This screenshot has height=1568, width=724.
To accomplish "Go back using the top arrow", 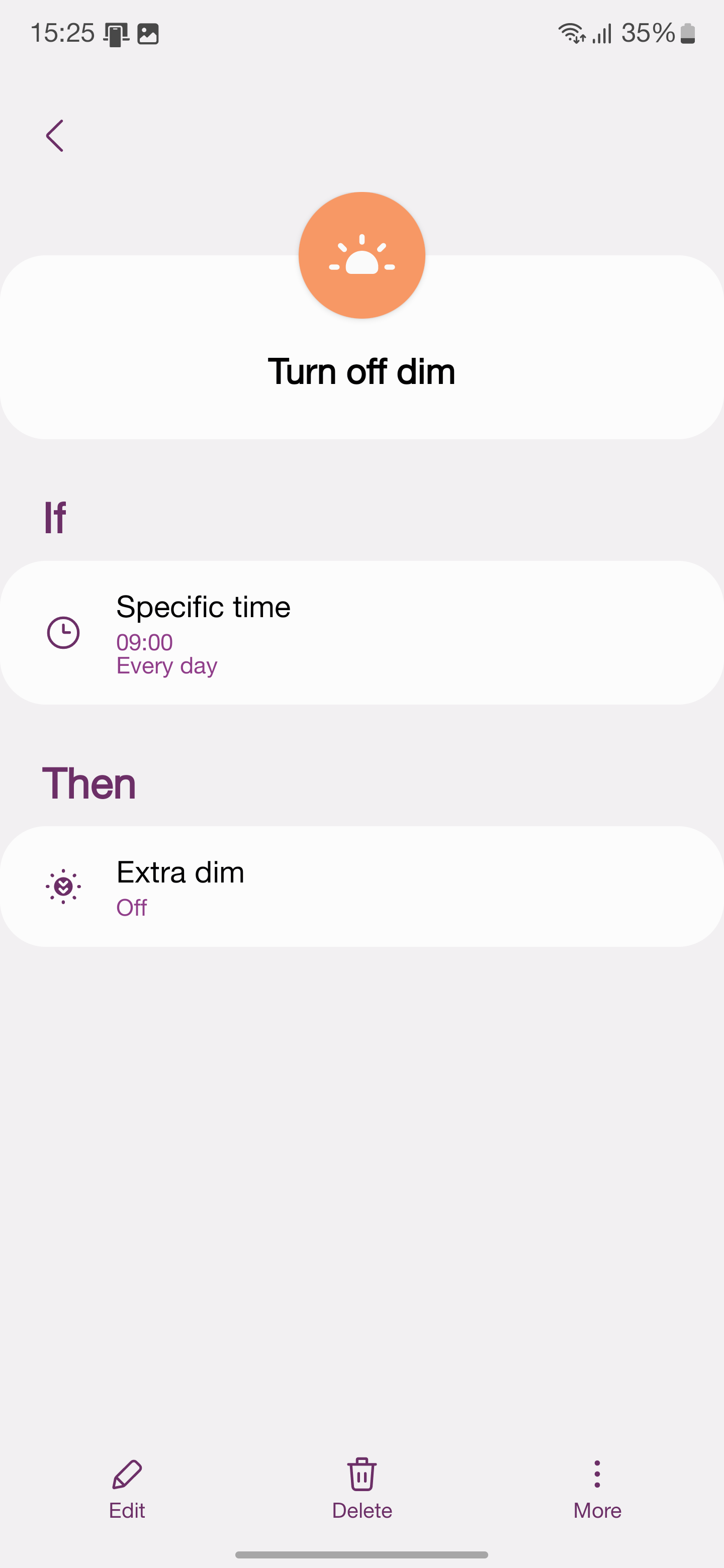I will click(x=55, y=135).
